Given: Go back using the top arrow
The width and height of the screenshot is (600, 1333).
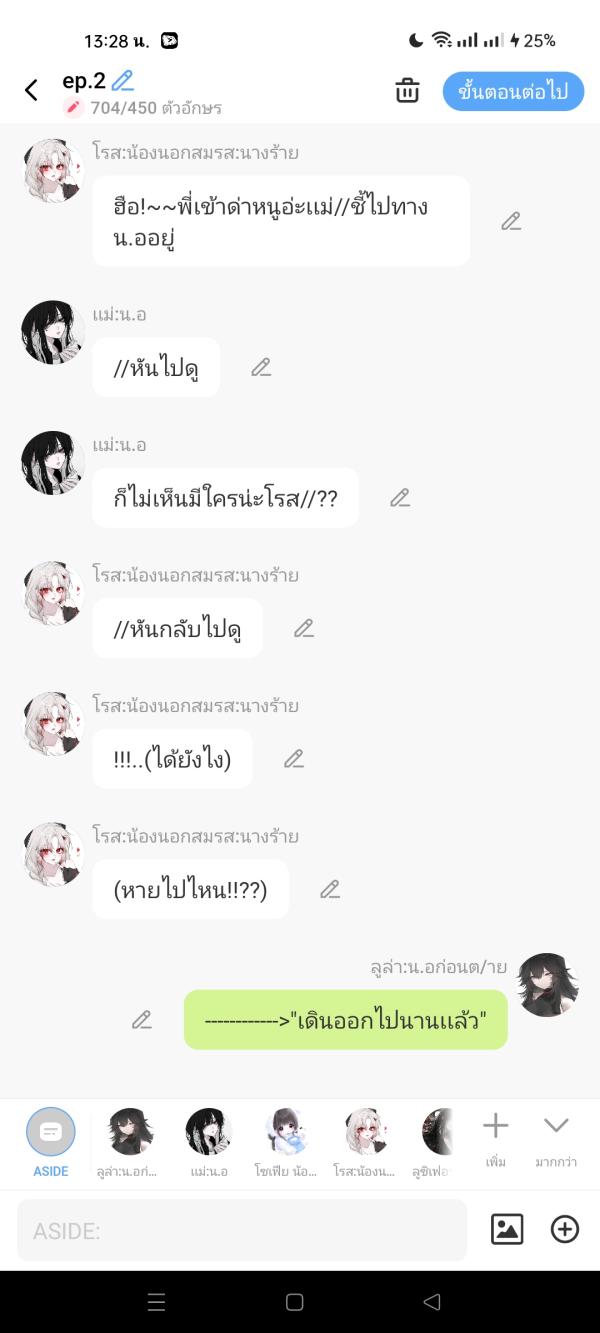Looking at the screenshot, I should pos(31,90).
